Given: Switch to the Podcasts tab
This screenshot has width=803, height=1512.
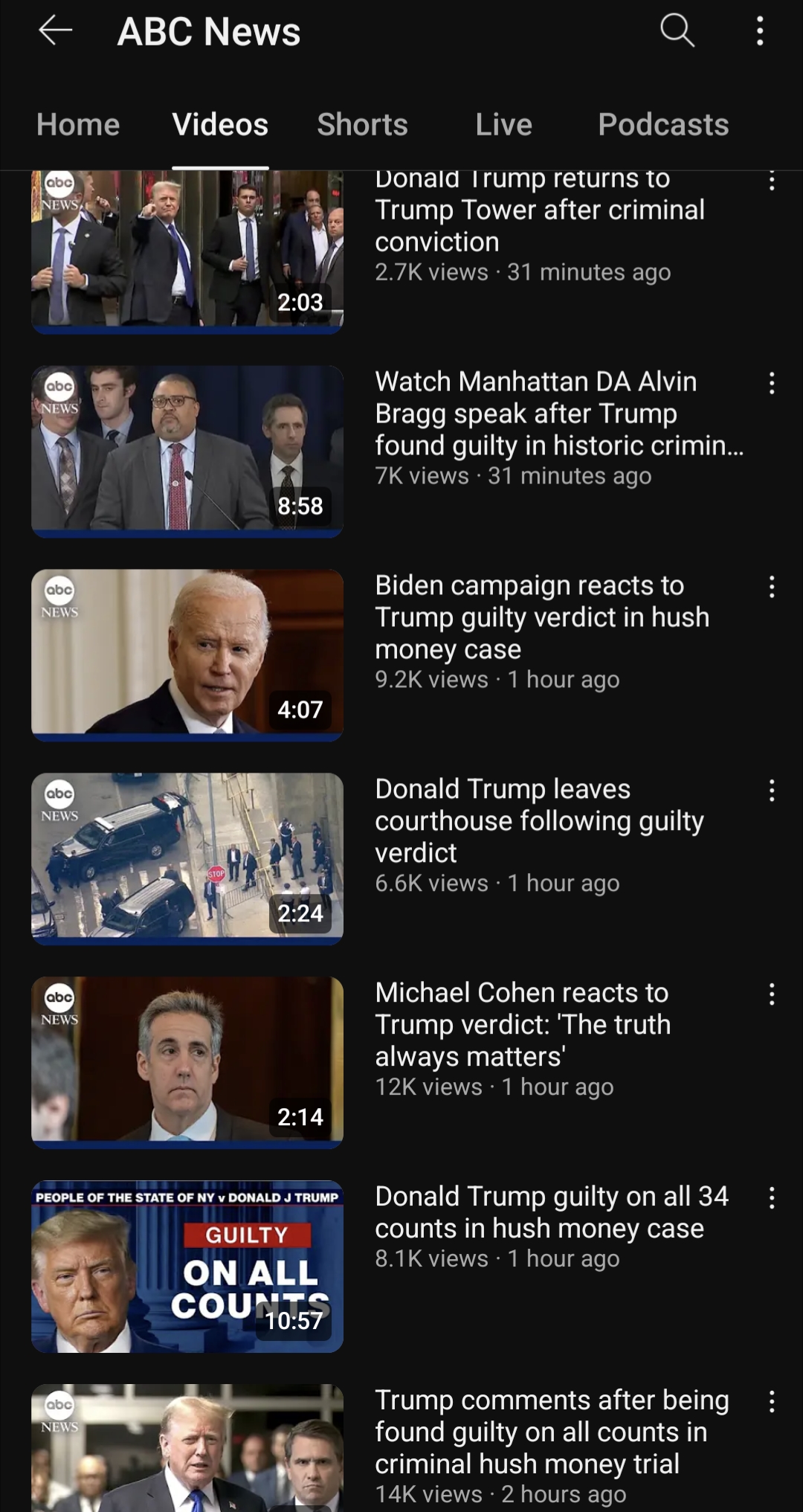Looking at the screenshot, I should coord(663,125).
